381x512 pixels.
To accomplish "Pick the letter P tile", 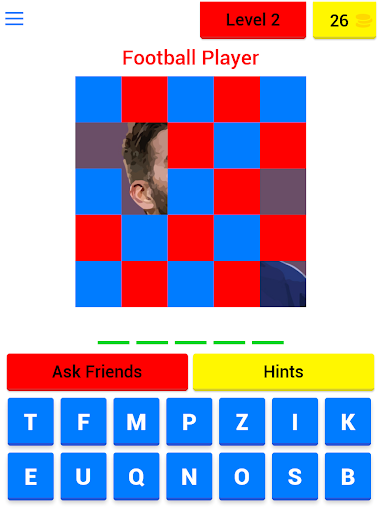I will tap(189, 422).
